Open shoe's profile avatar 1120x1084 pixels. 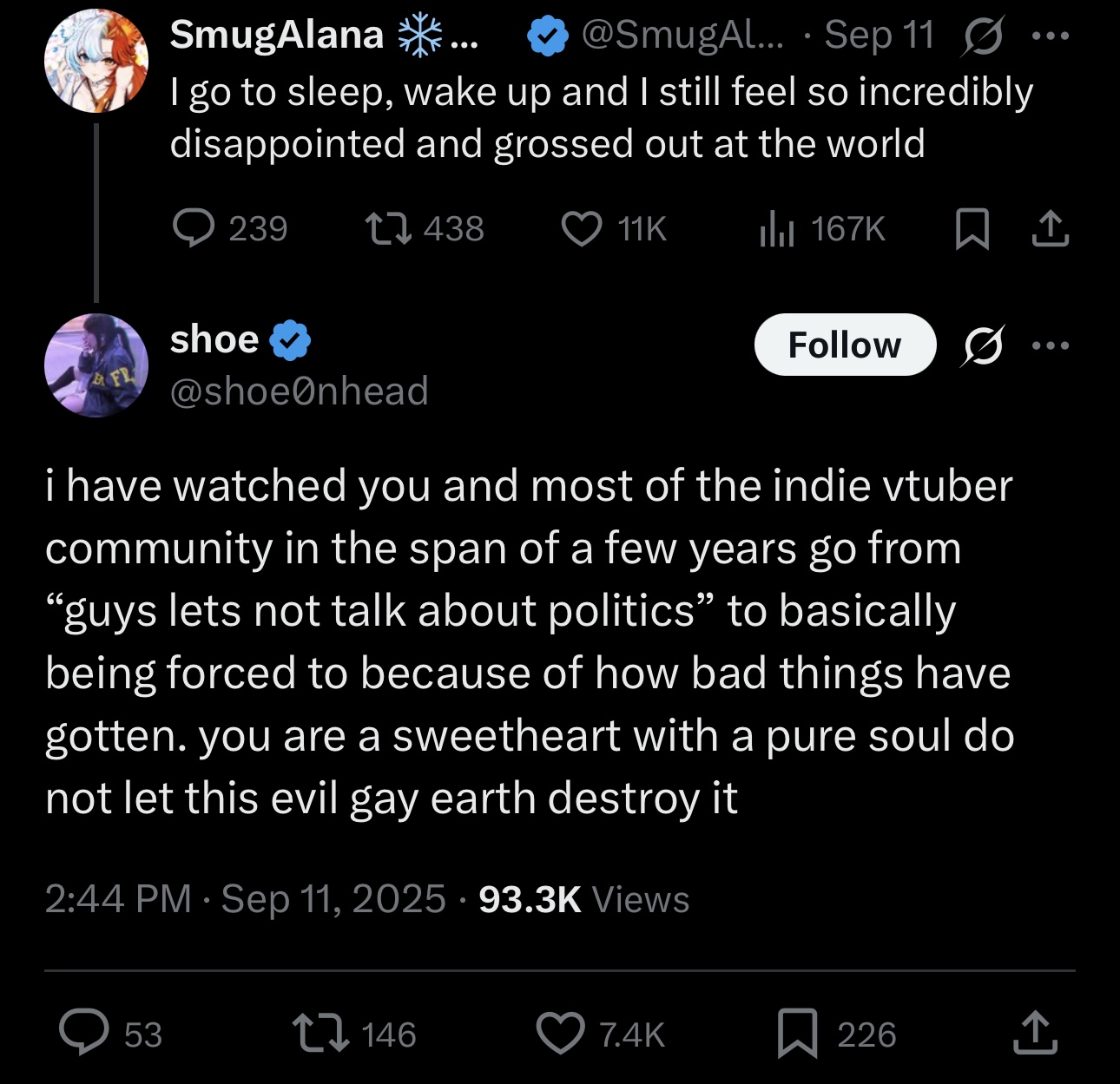coord(96,365)
